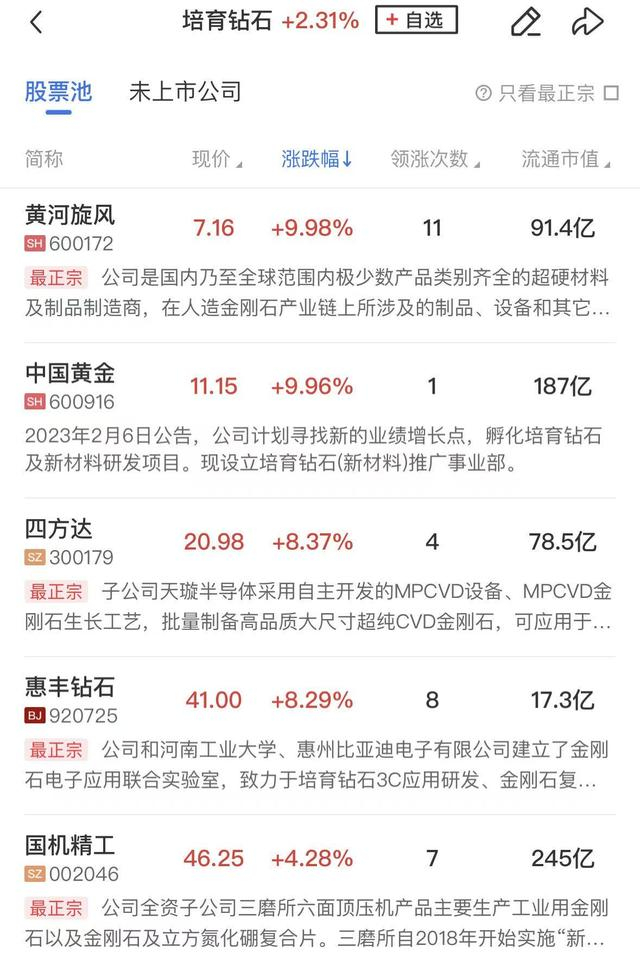Viewport: 640px width, 971px height.
Task: Switch to the 股票池 tab
Action: tap(58, 92)
